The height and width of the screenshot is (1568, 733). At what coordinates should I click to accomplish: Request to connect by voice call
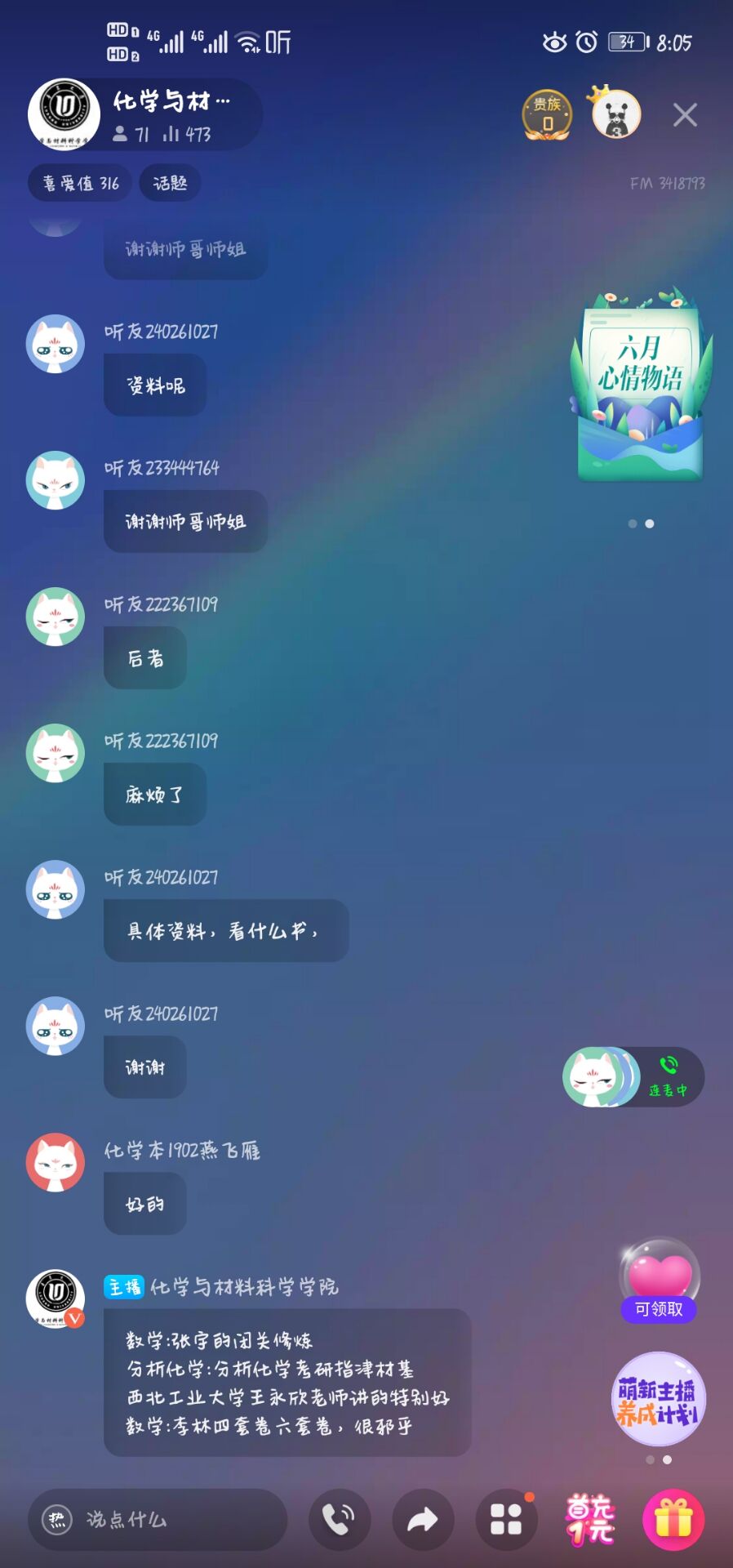[x=339, y=1520]
